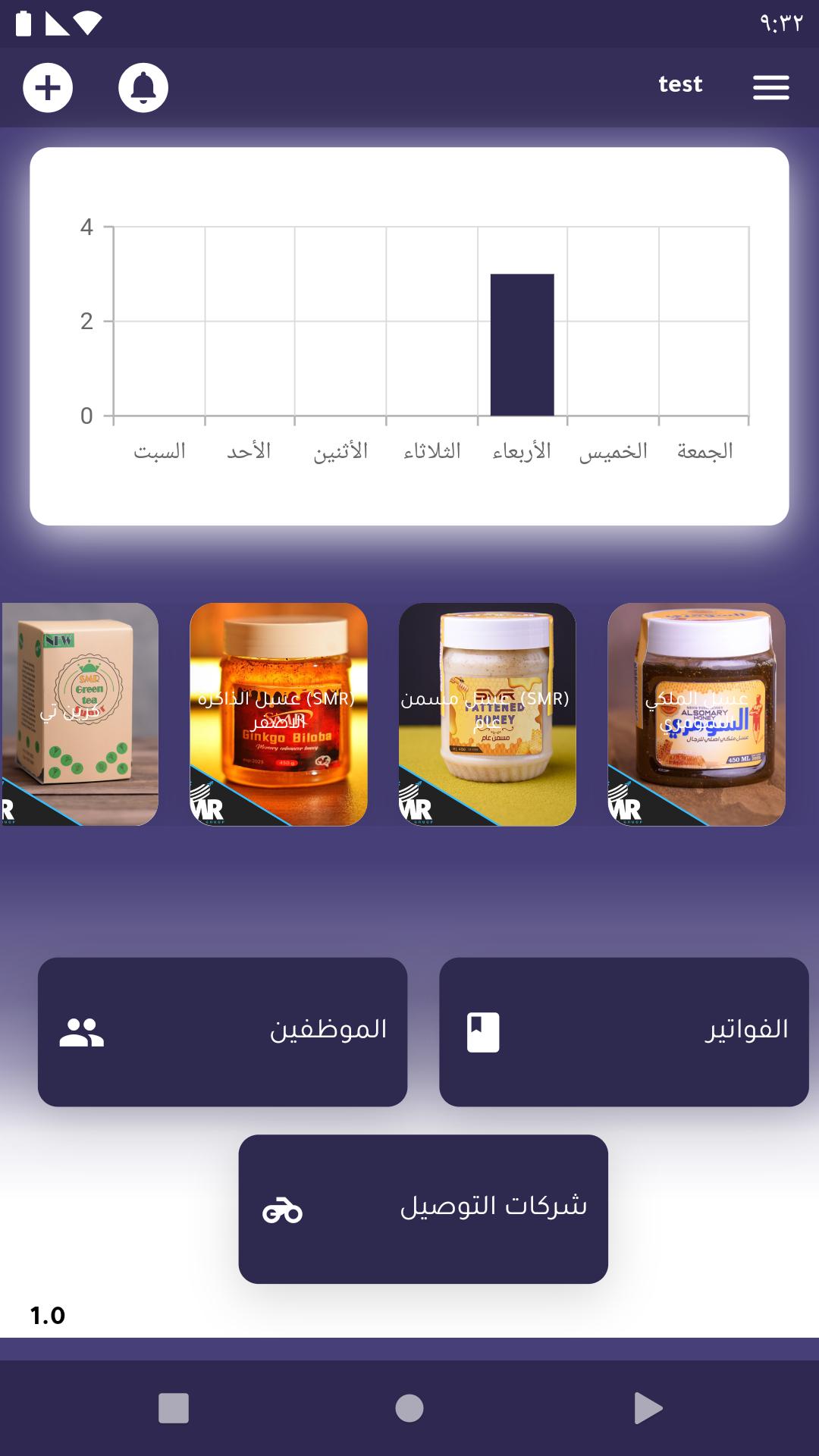Tap the plus add icon

point(48,88)
